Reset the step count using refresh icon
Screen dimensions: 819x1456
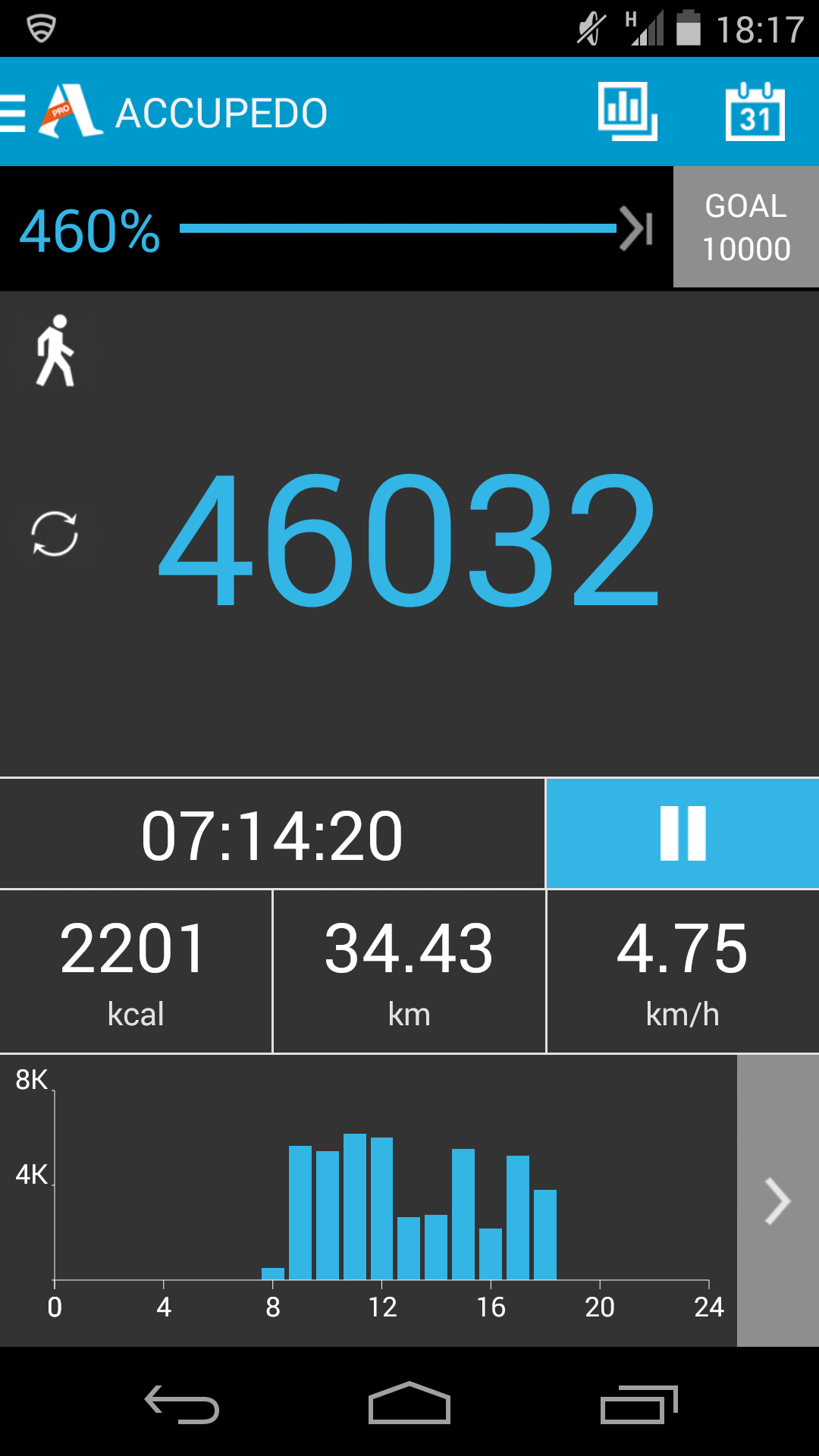click(x=55, y=534)
